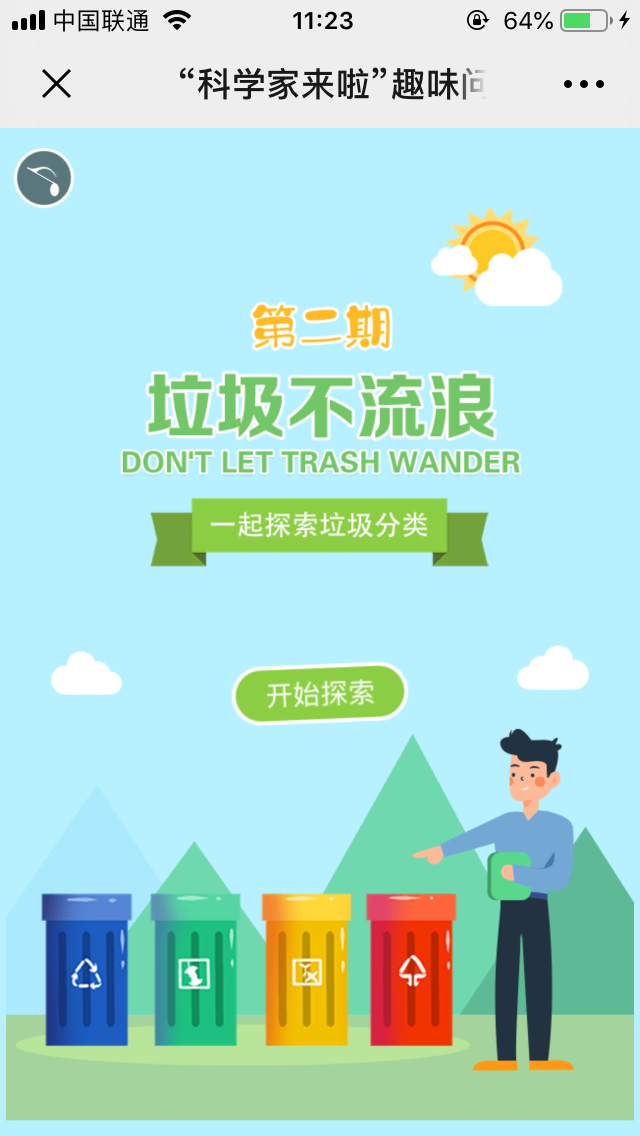Open the three-dot overflow menu
Screen dimensions: 640x1136
pyautogui.click(x=584, y=84)
